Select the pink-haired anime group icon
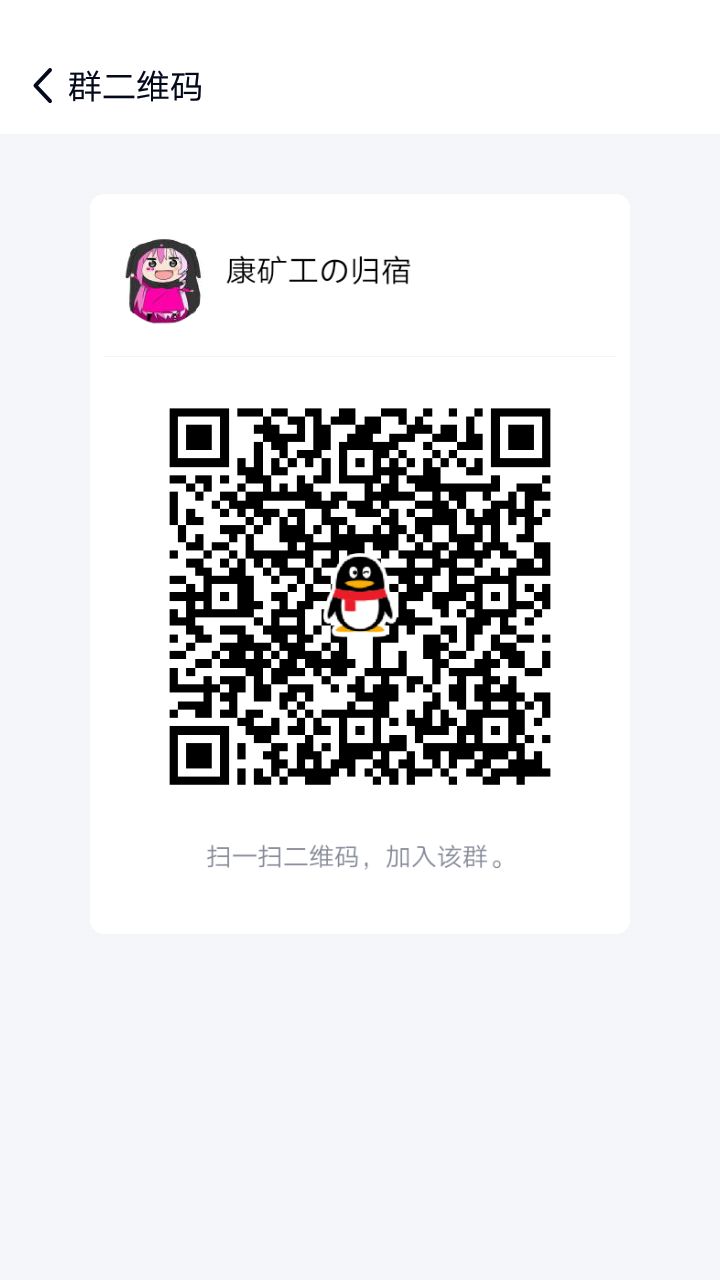The width and height of the screenshot is (720, 1280). (x=163, y=281)
